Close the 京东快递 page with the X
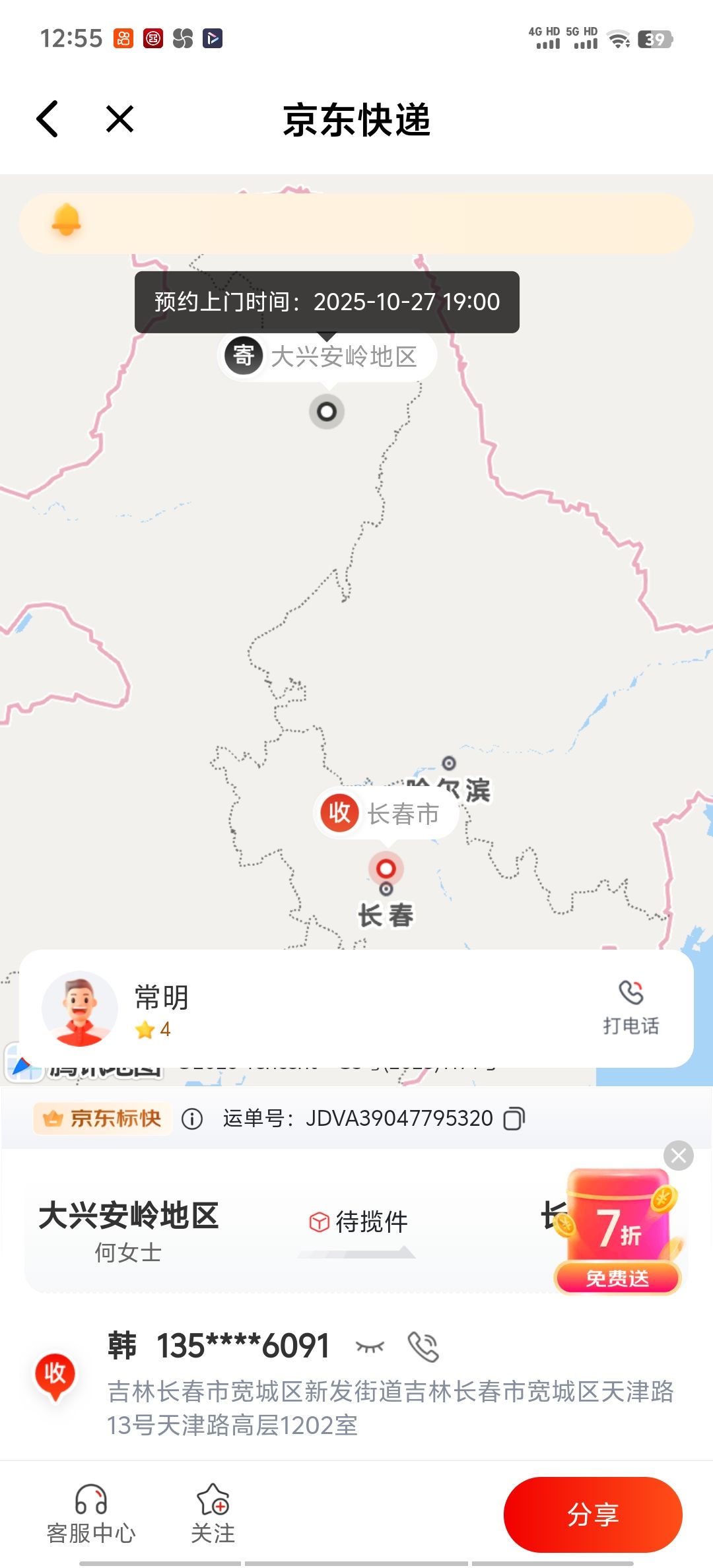Viewport: 713px width, 1568px height. tap(119, 119)
